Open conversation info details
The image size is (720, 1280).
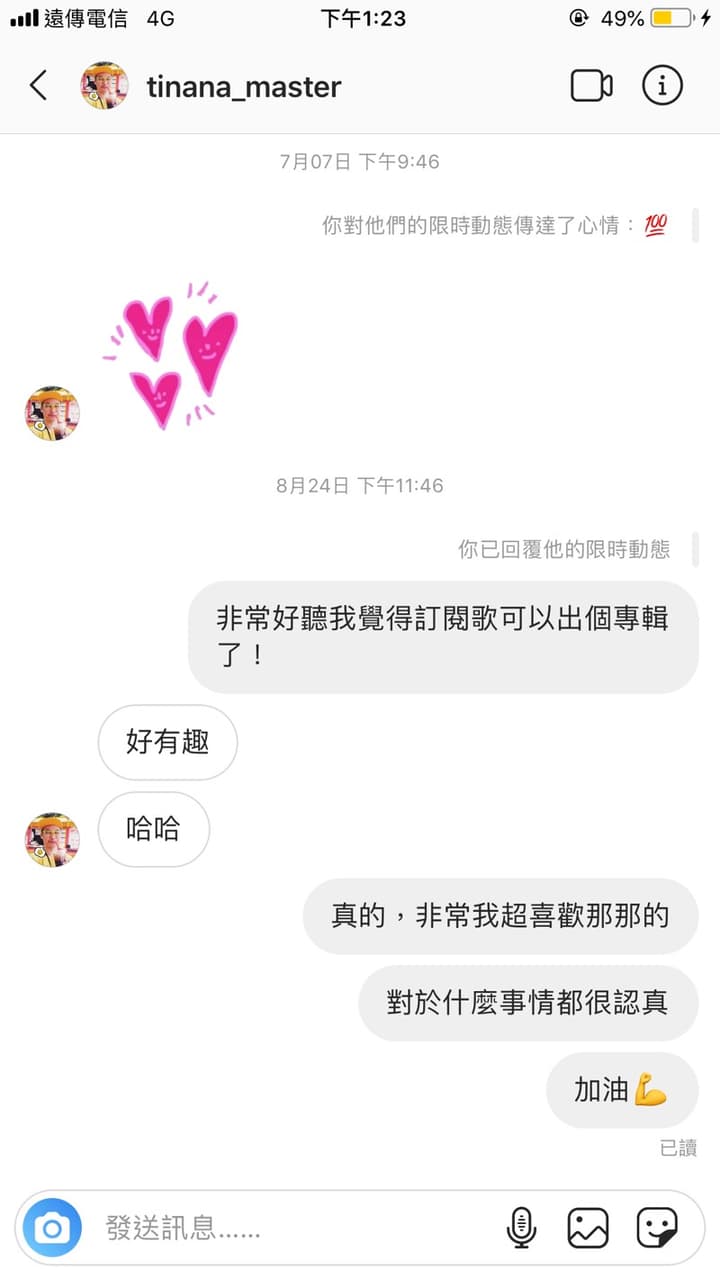coord(662,86)
